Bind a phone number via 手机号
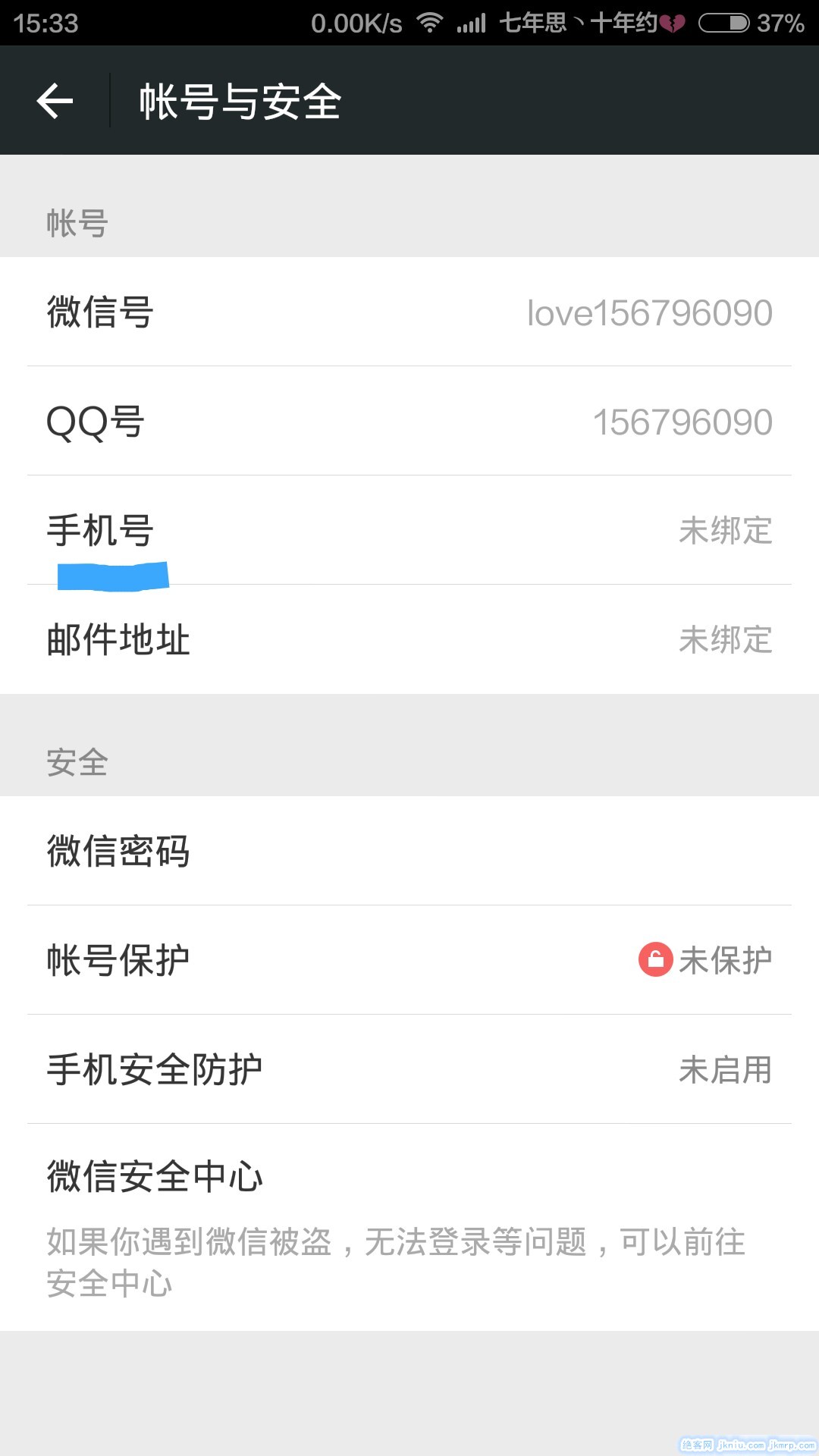 (x=409, y=530)
